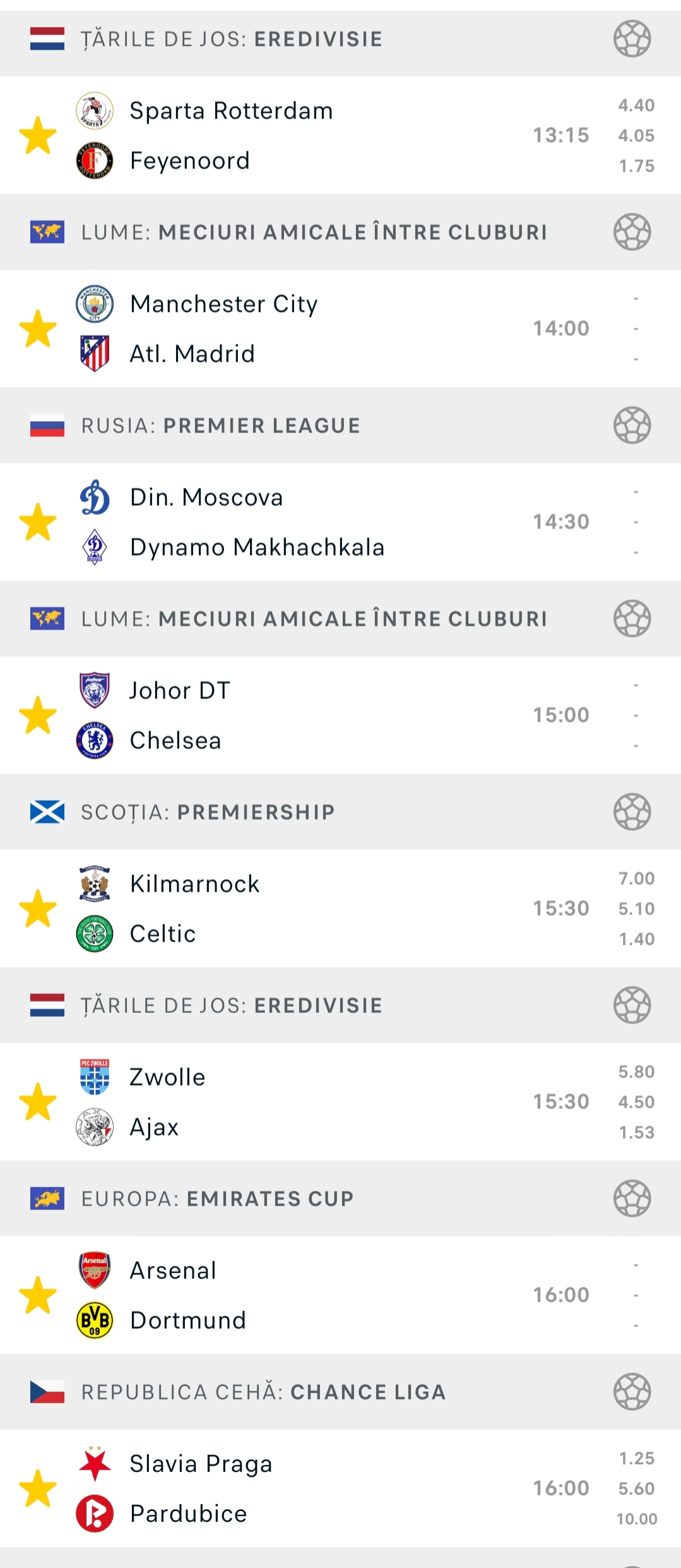Open the Slavia Praga vs Pardubice match
This screenshot has width=681, height=1568.
tap(340, 1488)
